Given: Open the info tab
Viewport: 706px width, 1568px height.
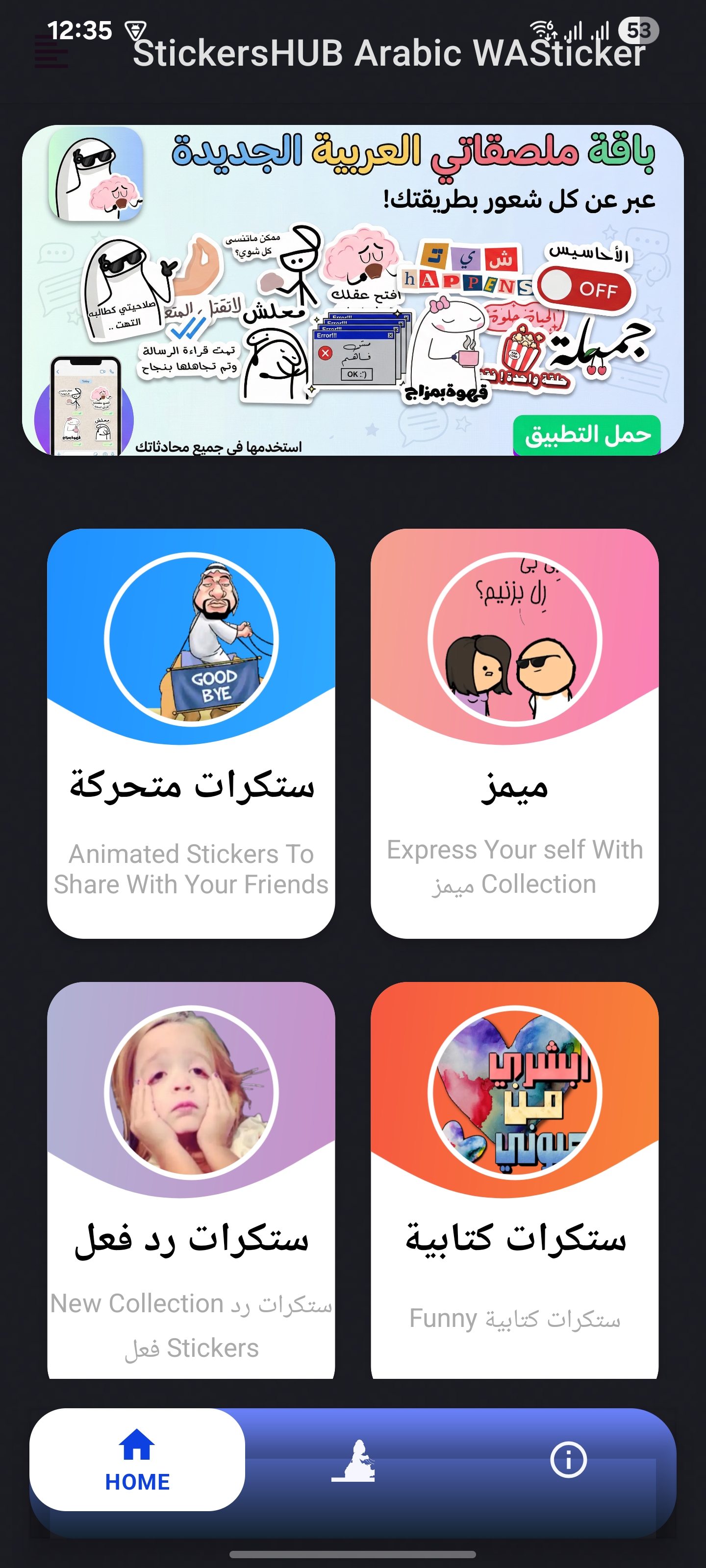Looking at the screenshot, I should [568, 1459].
